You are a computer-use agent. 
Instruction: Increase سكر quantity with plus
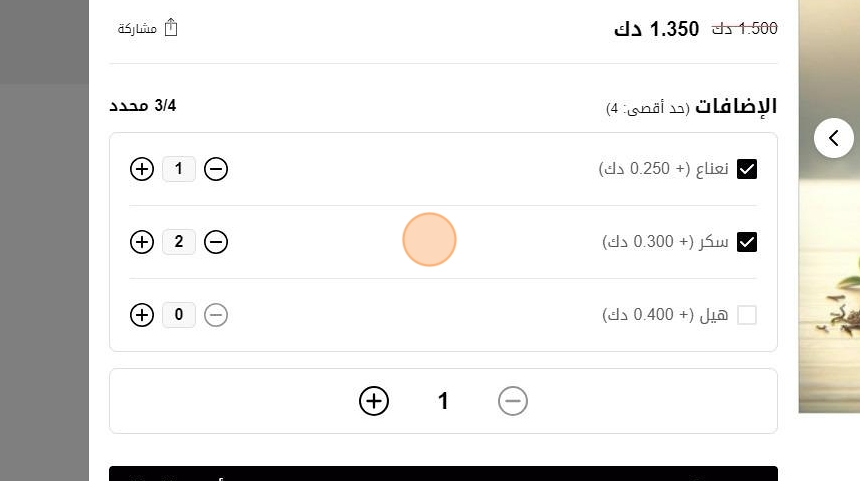tap(142, 242)
